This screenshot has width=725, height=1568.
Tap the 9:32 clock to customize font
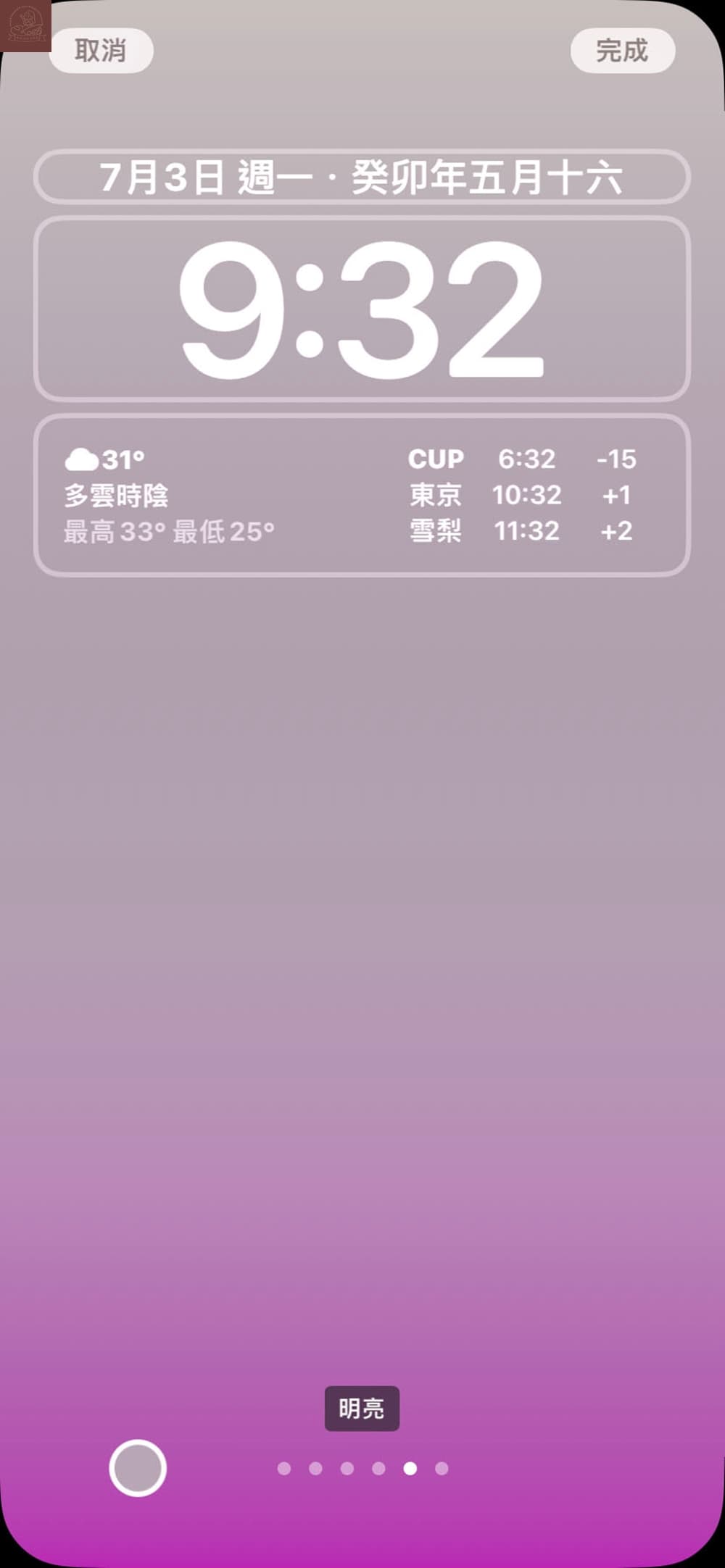click(362, 312)
